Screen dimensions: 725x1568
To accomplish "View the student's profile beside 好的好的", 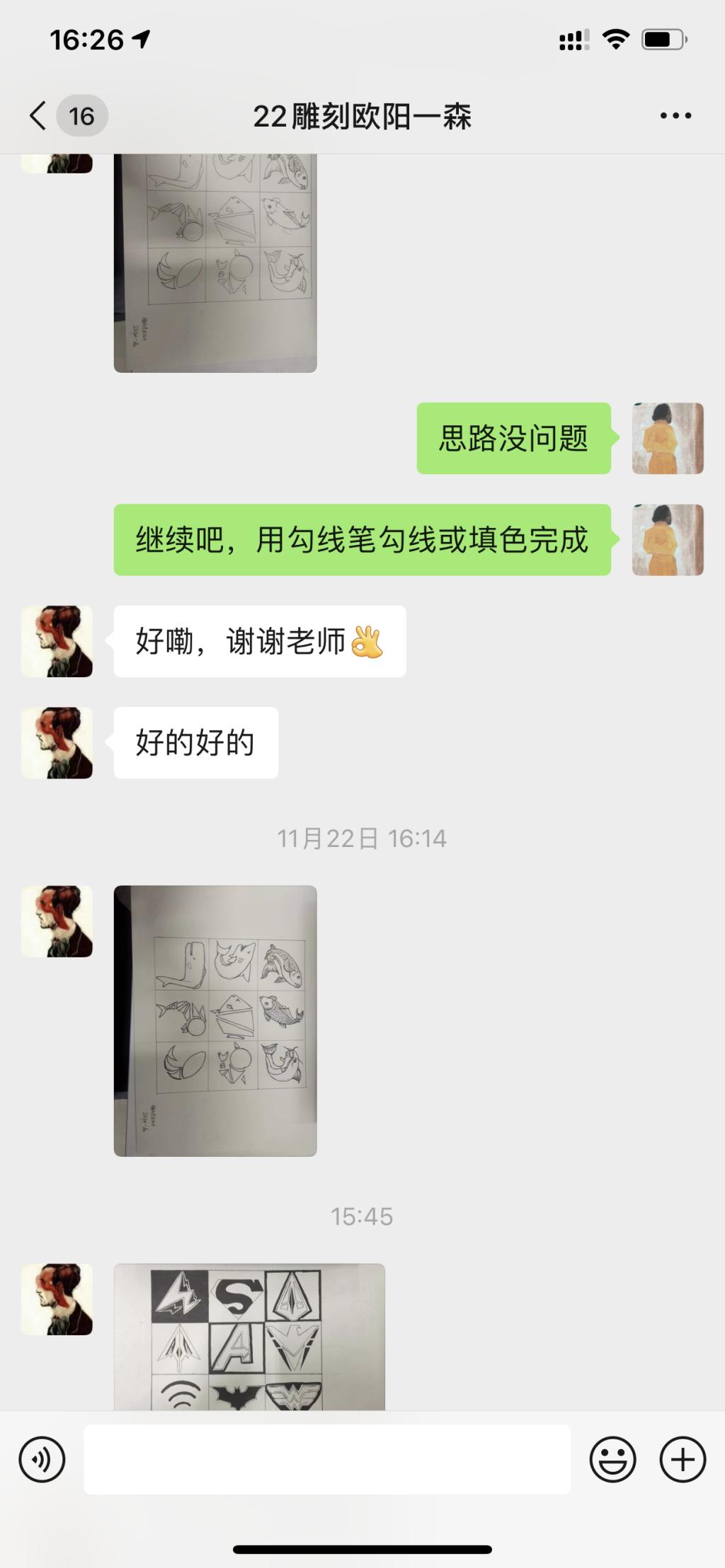I will click(x=57, y=743).
